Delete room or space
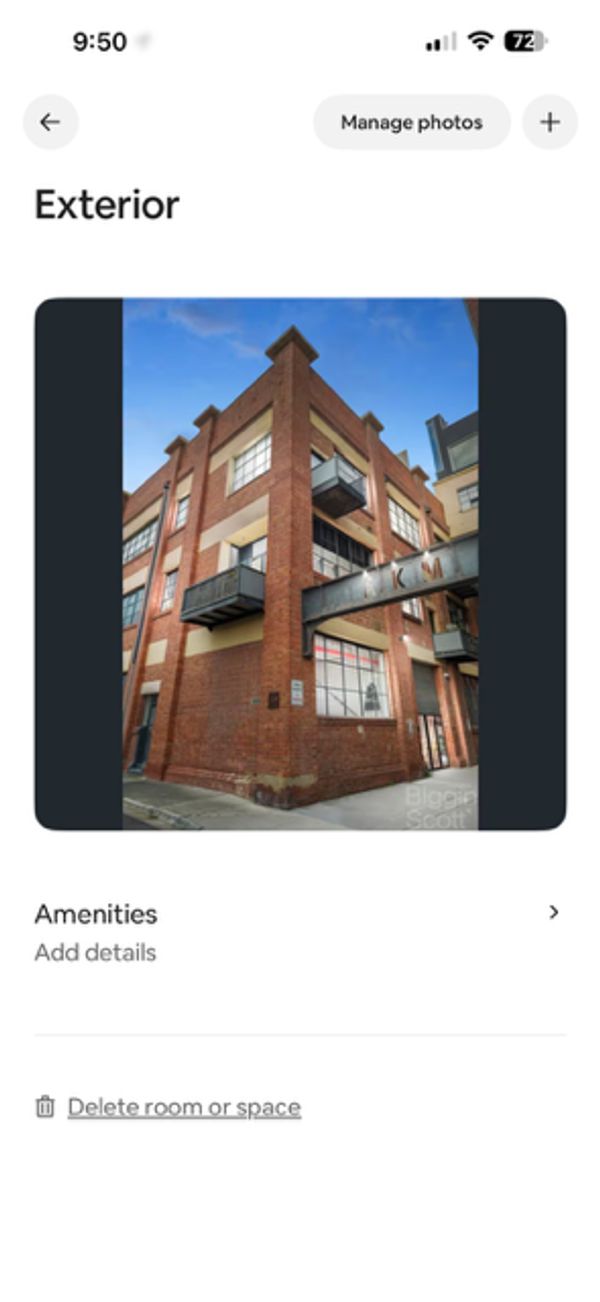The image size is (600, 1302). coord(183,1107)
